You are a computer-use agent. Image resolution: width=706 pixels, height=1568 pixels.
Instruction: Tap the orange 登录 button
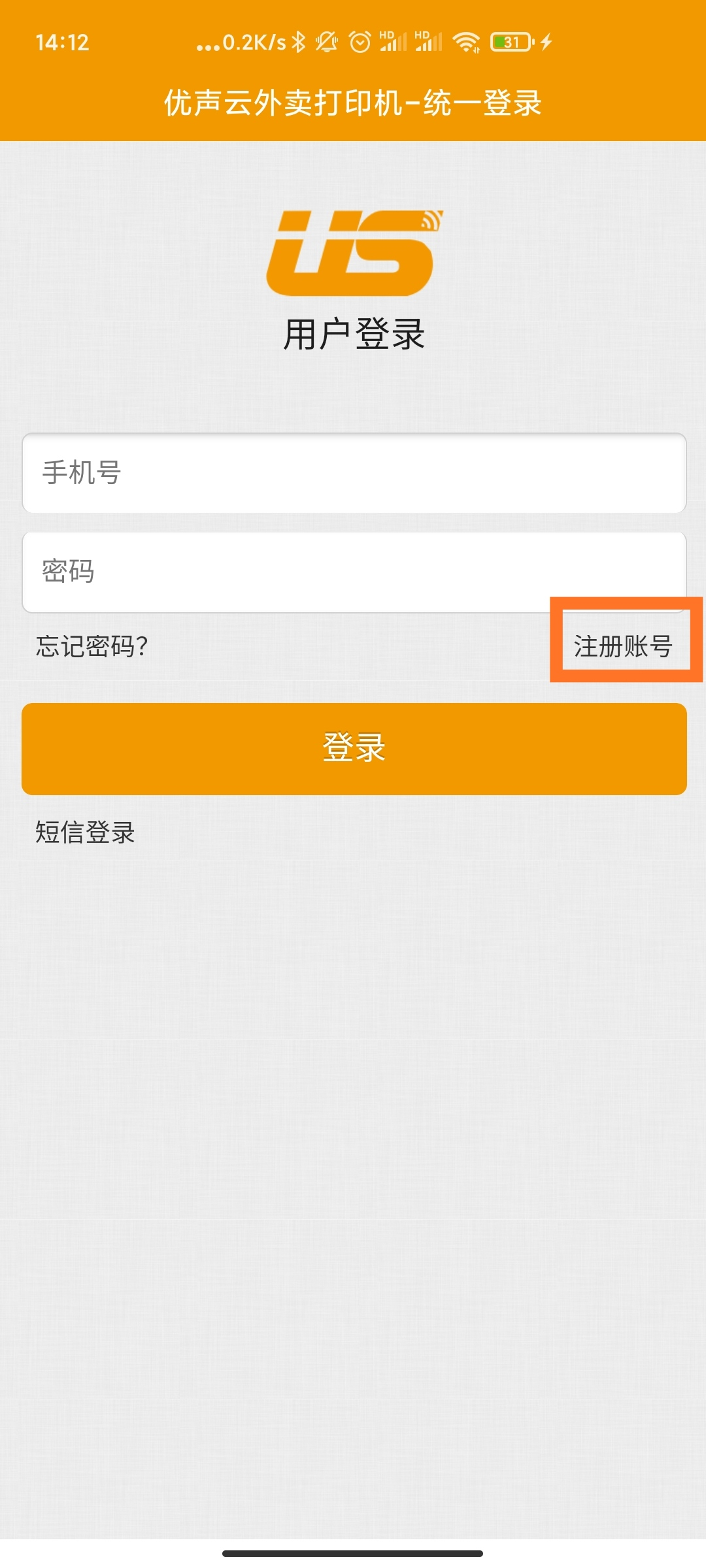coord(354,749)
